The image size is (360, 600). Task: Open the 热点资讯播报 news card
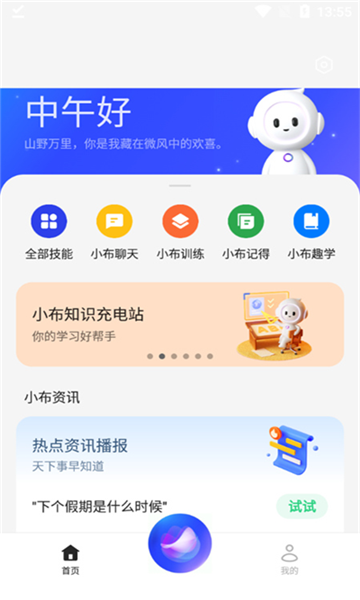point(180,450)
